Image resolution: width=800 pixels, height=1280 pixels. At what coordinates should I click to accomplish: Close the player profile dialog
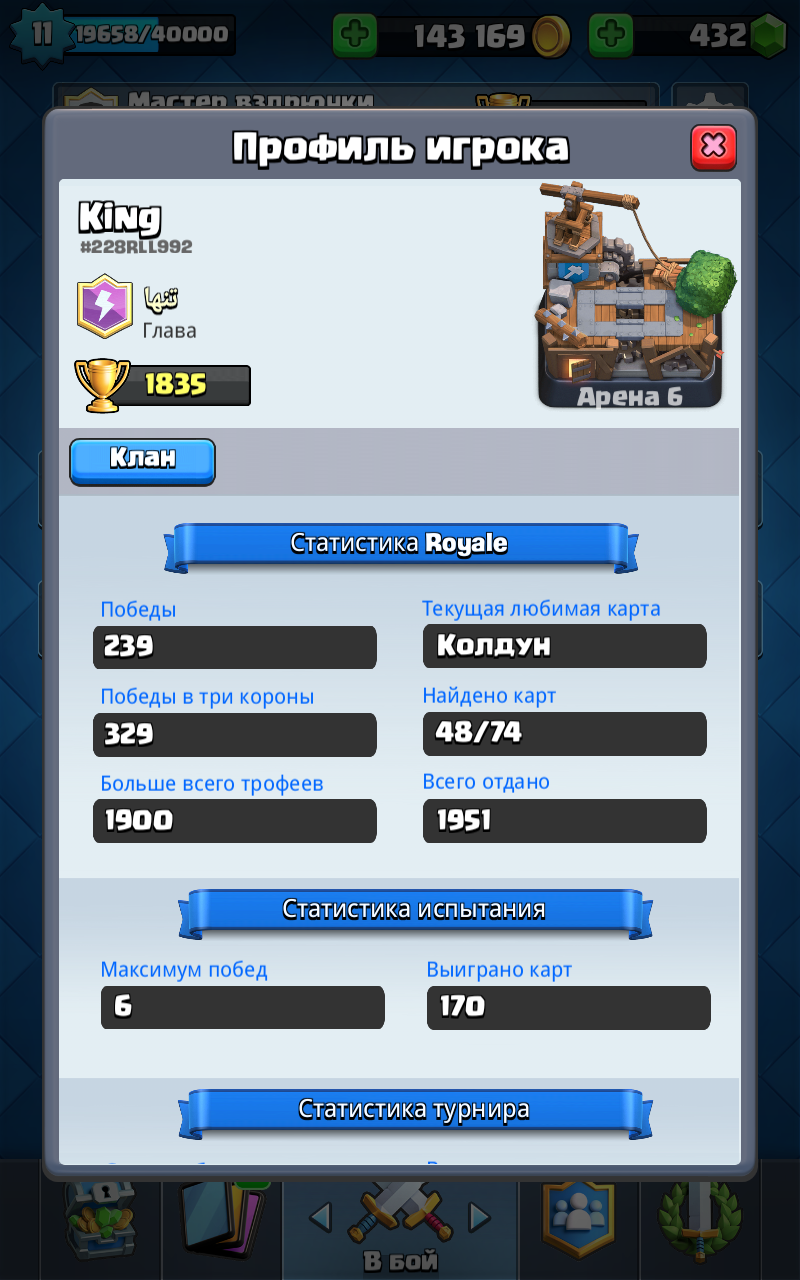click(x=713, y=147)
